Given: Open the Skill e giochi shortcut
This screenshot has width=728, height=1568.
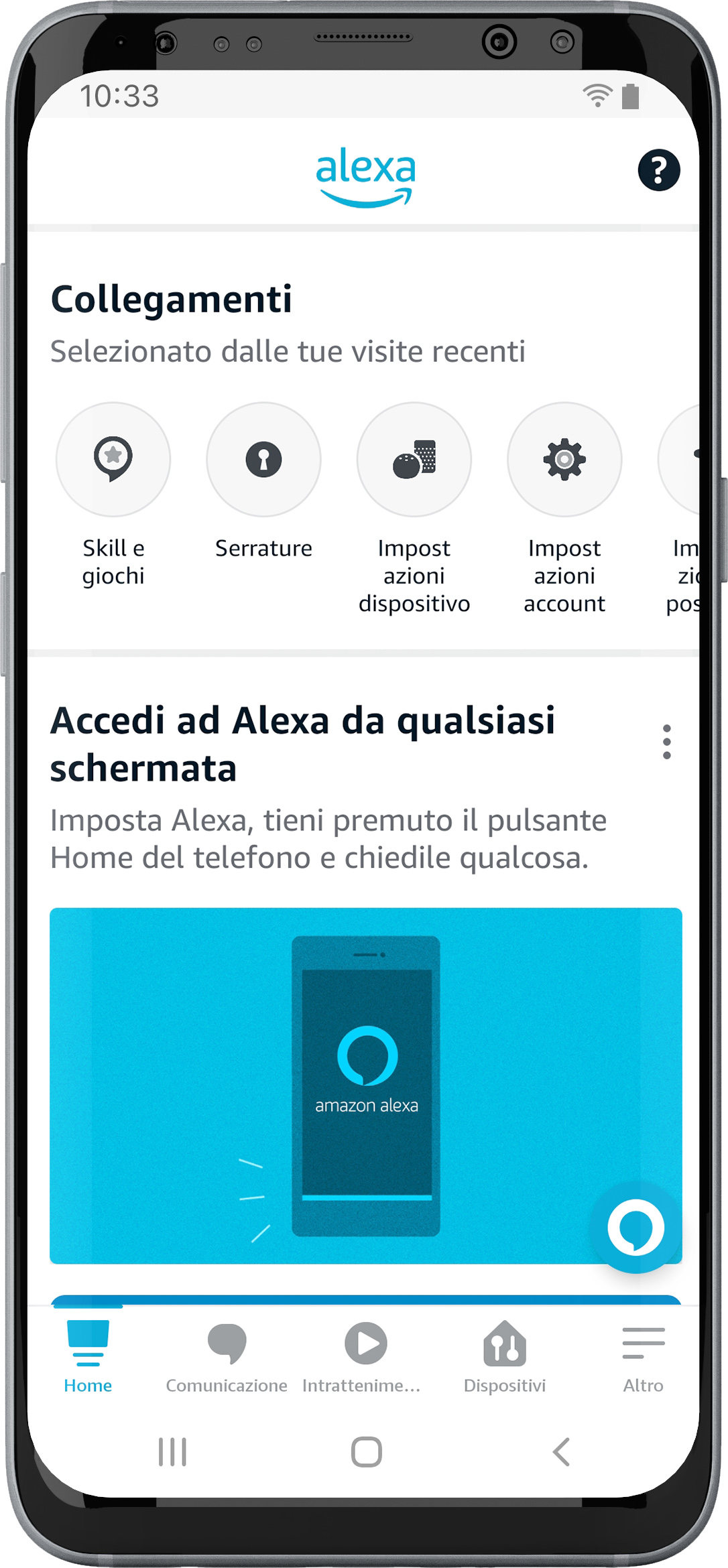Looking at the screenshot, I should [113, 460].
